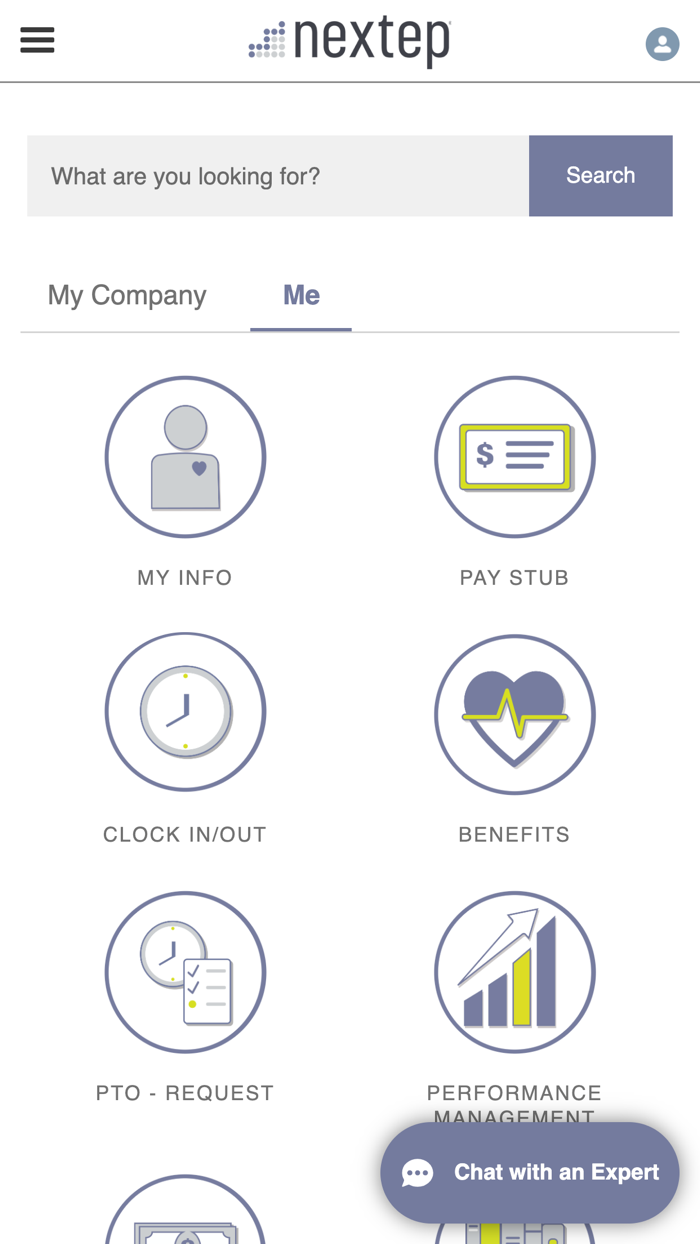
Task: Switch to the My Company tab
Action: tap(127, 295)
